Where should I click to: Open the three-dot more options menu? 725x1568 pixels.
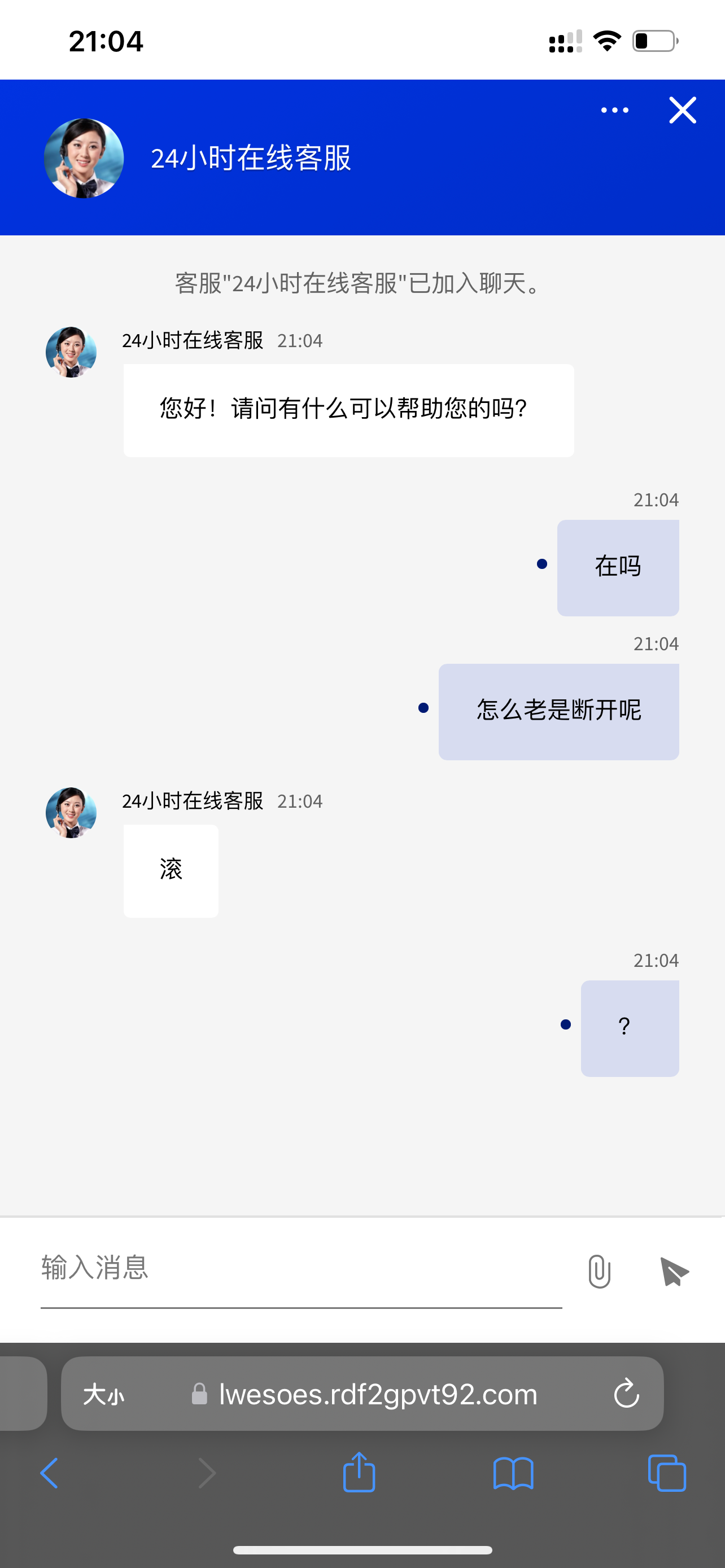[x=615, y=110]
